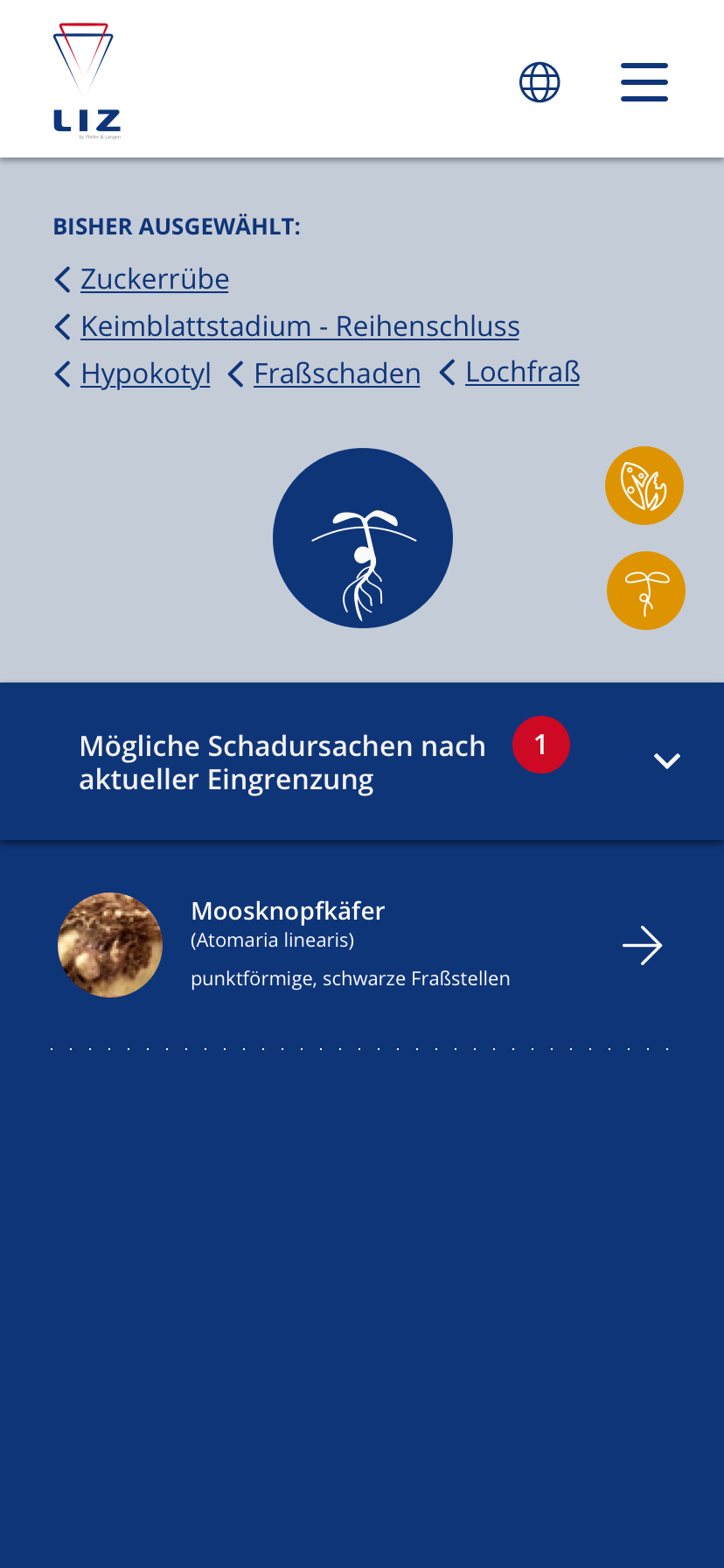Image resolution: width=724 pixels, height=1568 pixels.
Task: Collapse Mögliche Schadursachen section
Action: pyautogui.click(x=666, y=761)
